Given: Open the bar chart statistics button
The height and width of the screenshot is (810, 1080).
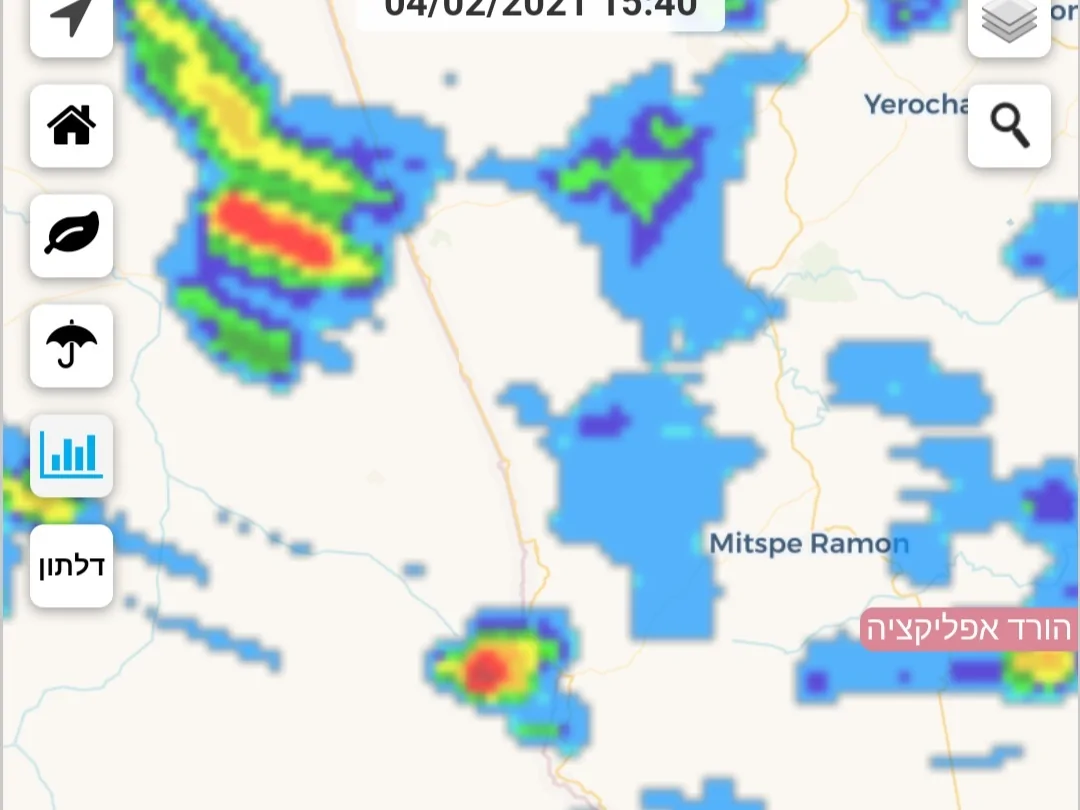Looking at the screenshot, I should 71,456.
